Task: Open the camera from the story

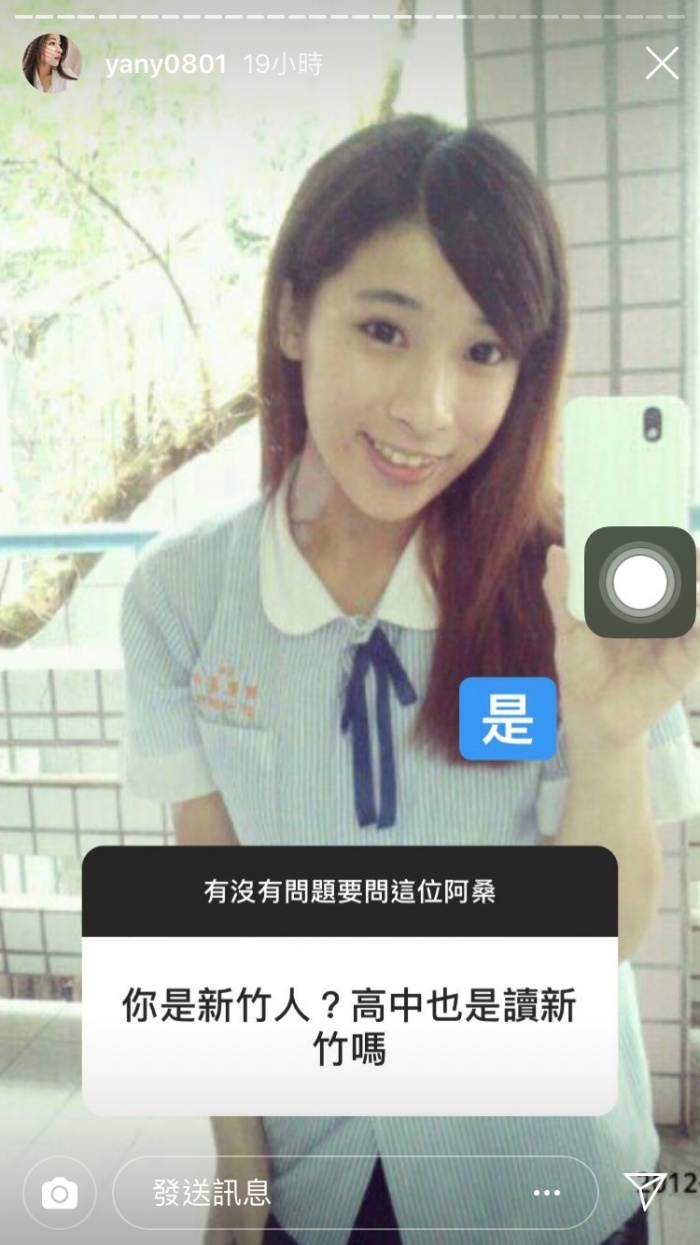Action: coord(60,1193)
